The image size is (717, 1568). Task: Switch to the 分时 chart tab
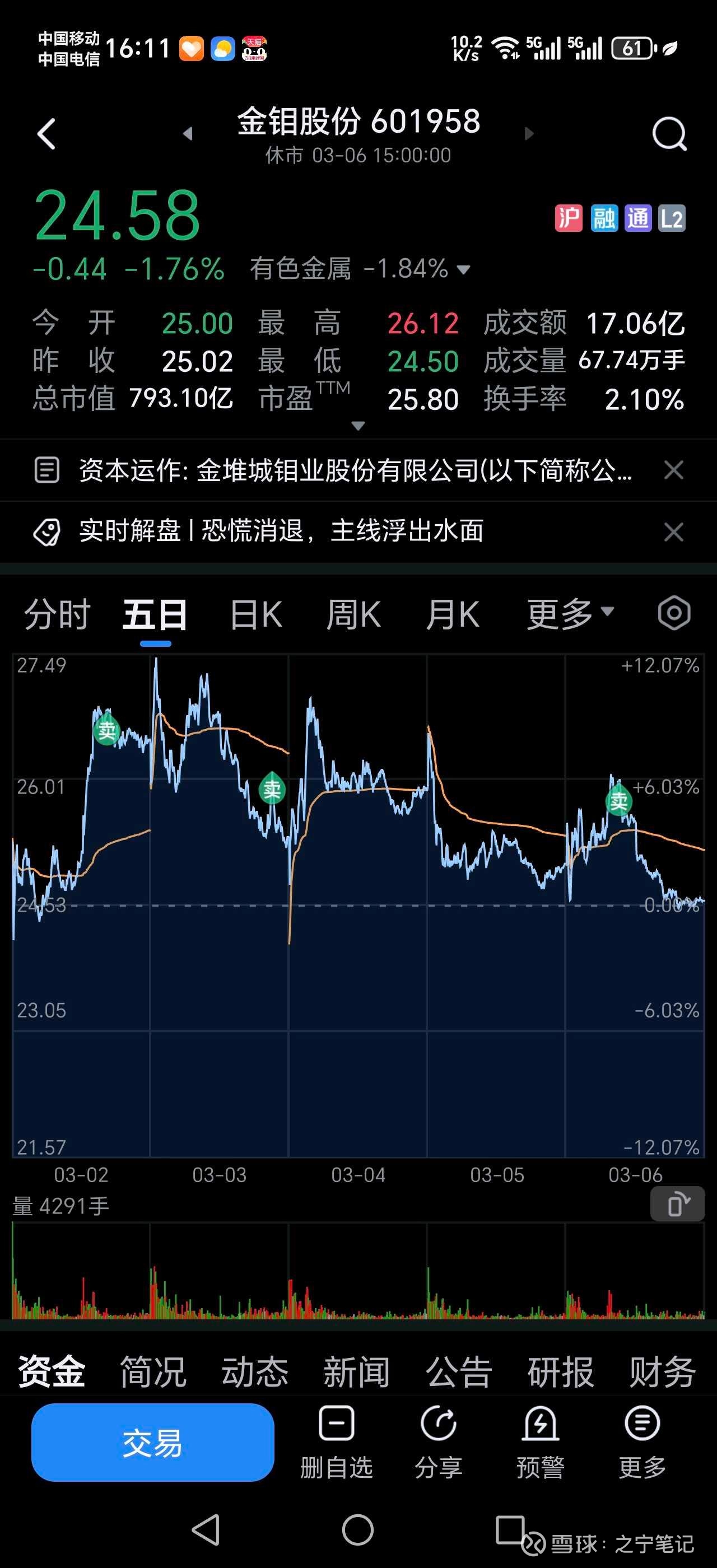click(x=57, y=614)
